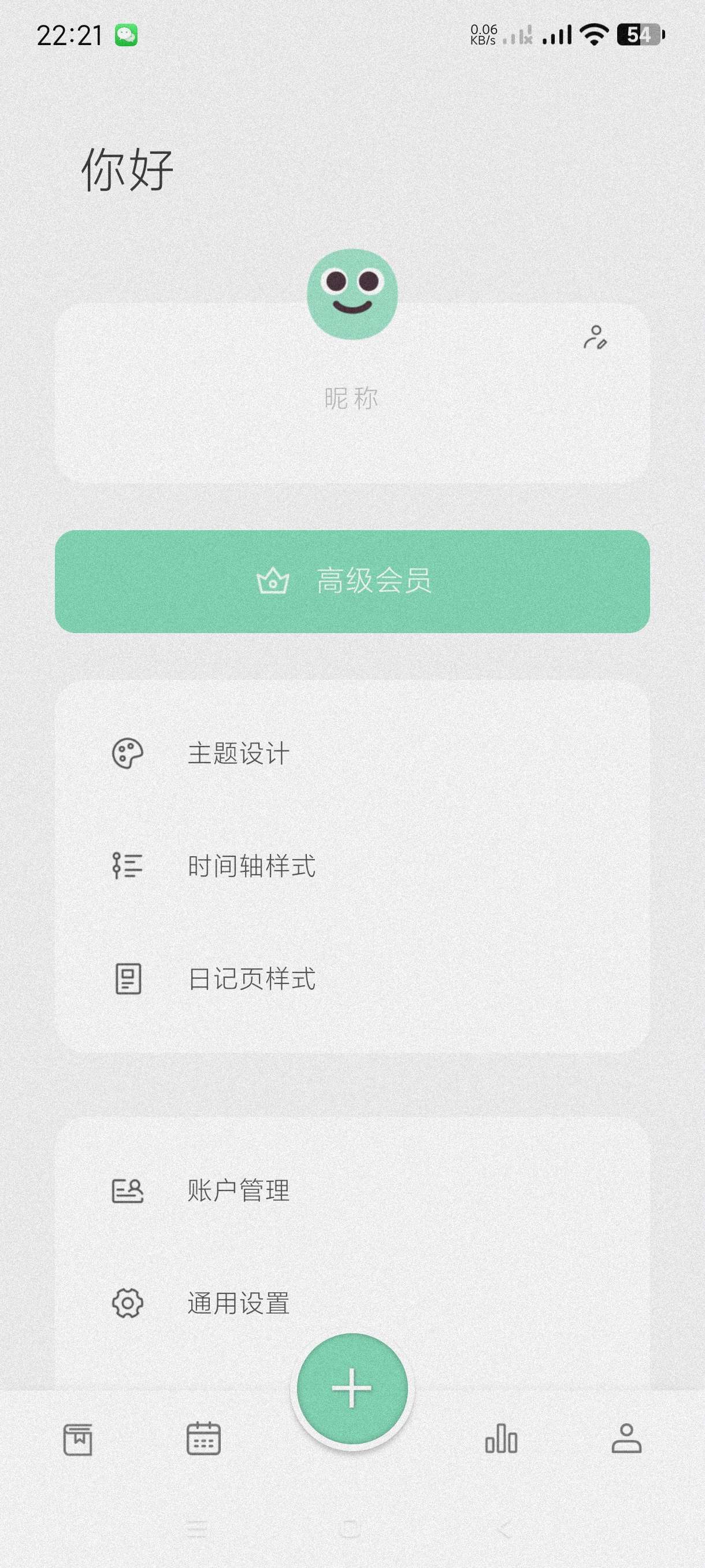Switch to the calendar tab
The width and height of the screenshot is (705, 1568).
pos(203,1439)
